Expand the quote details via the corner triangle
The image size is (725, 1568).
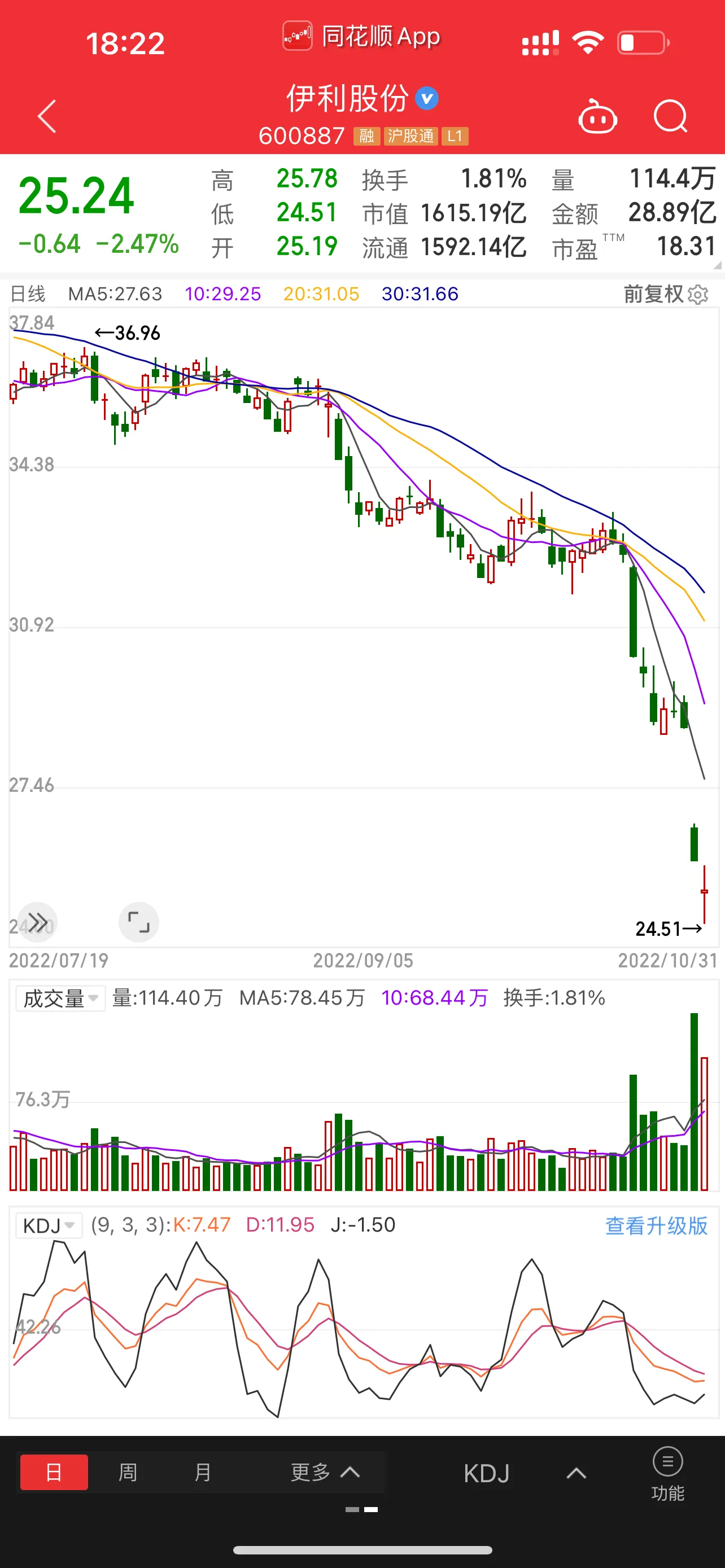pos(717,266)
